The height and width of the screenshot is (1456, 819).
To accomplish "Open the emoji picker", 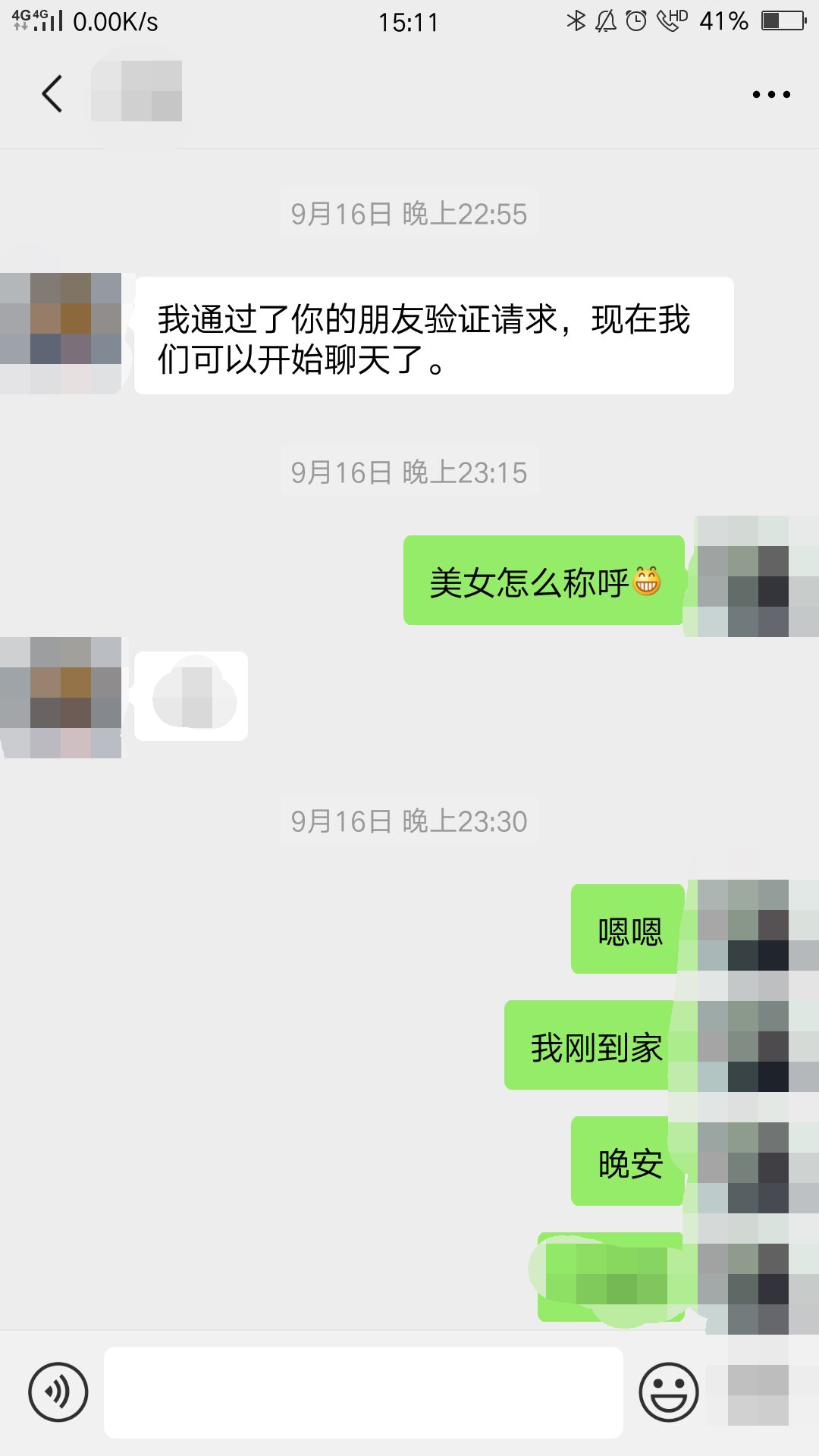I will pyautogui.click(x=667, y=1392).
